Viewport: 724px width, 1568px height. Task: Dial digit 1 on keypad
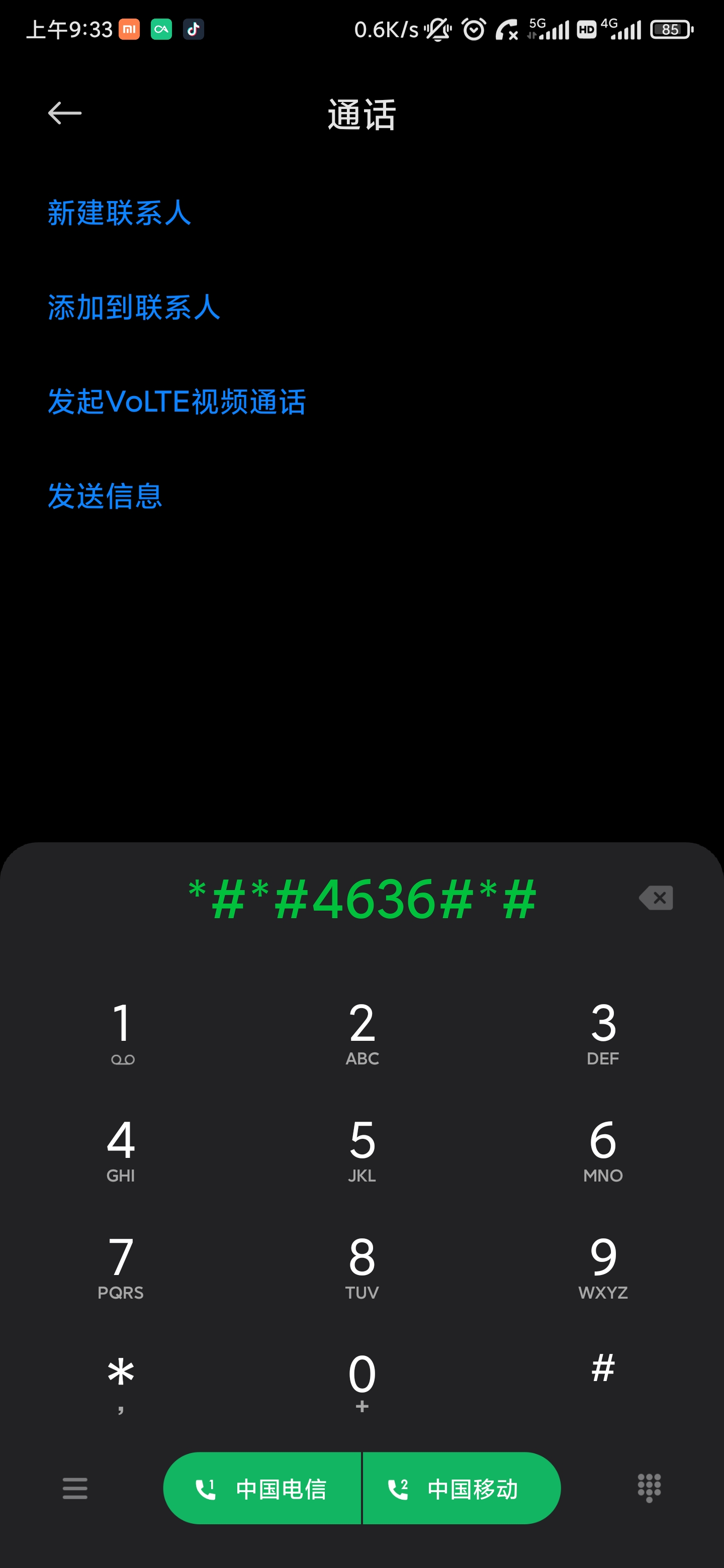click(121, 1034)
